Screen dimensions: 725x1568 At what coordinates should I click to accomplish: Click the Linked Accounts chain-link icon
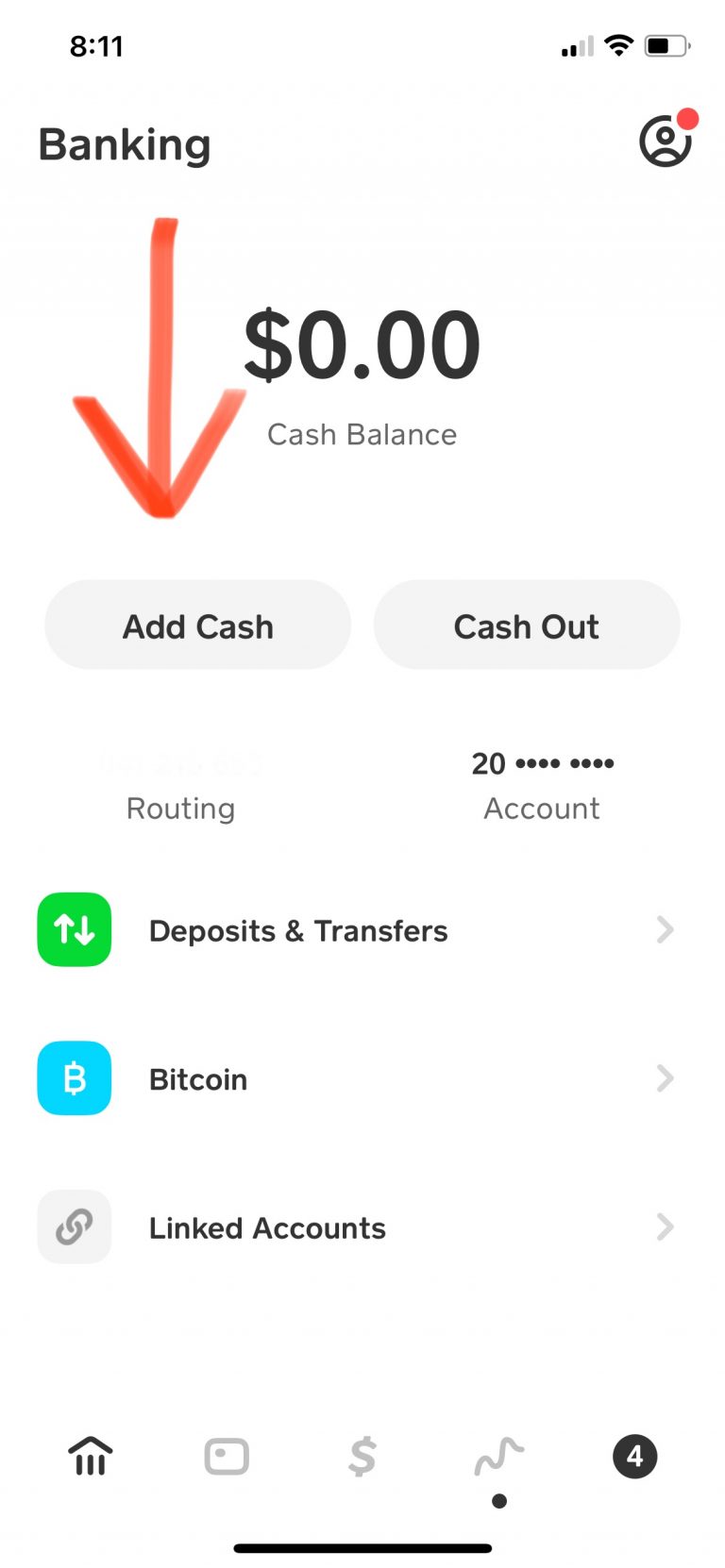[x=74, y=1226]
